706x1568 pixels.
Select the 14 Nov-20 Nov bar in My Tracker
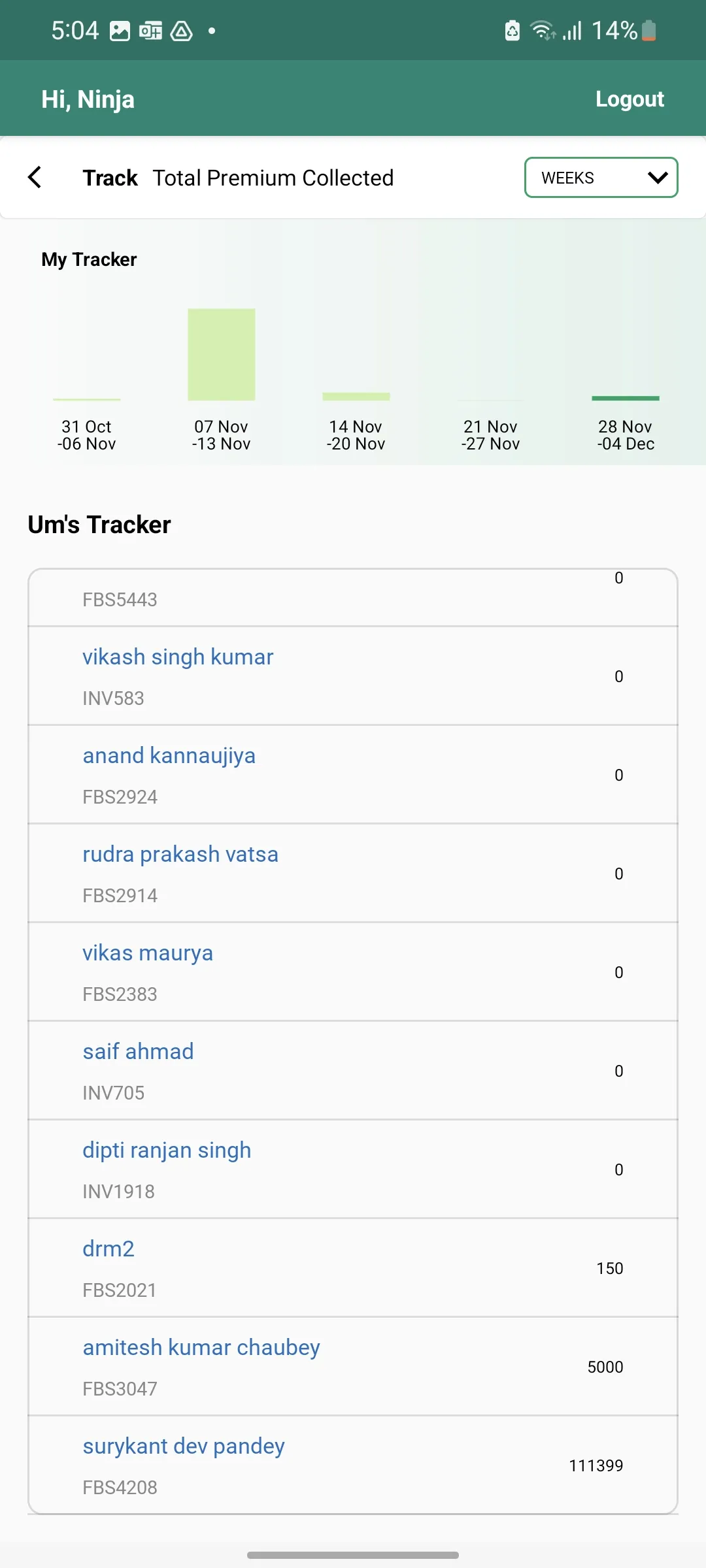point(356,395)
